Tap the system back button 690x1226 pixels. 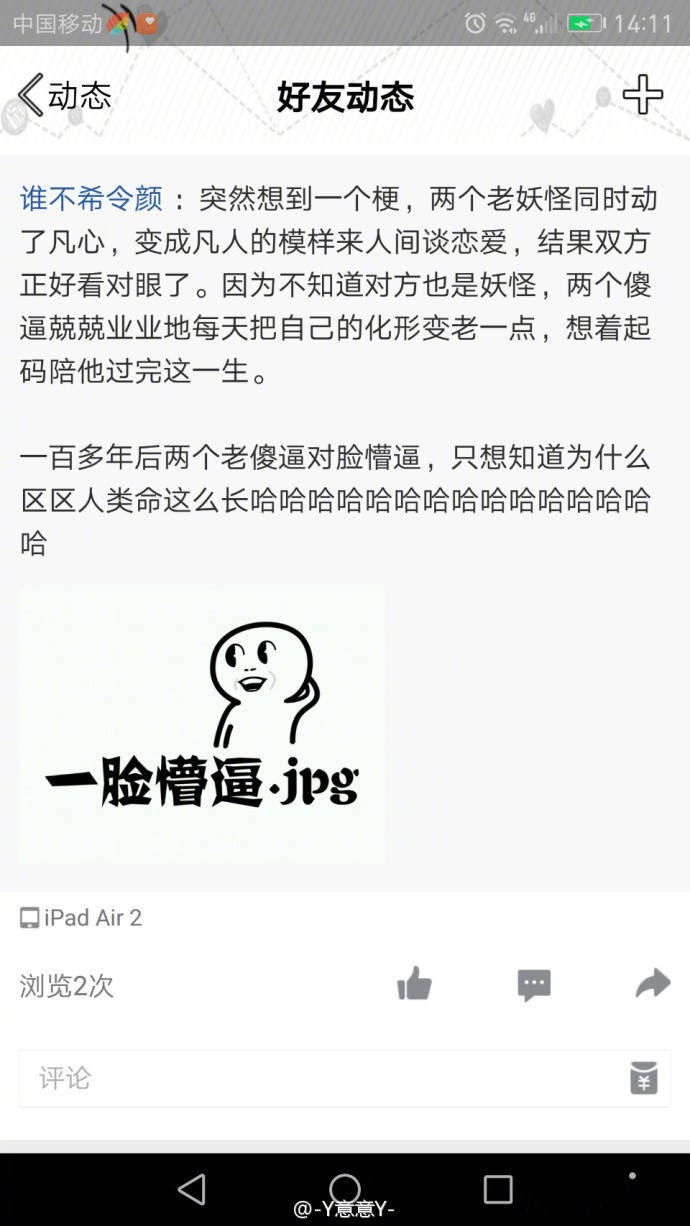191,1188
